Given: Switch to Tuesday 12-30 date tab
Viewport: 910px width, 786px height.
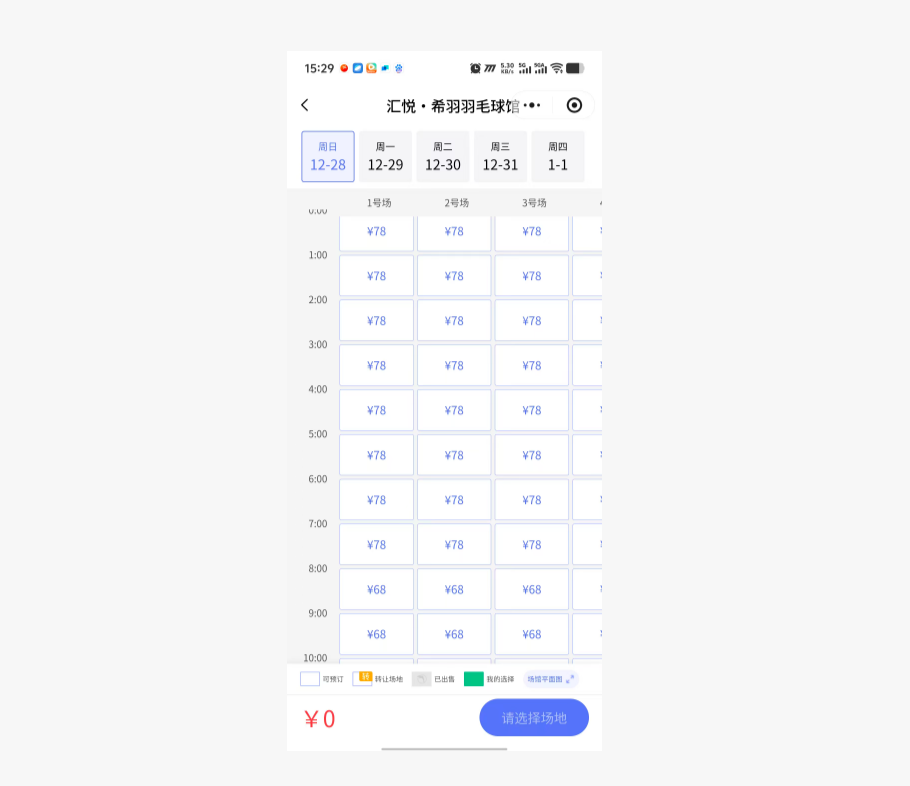Looking at the screenshot, I should coord(443,157).
